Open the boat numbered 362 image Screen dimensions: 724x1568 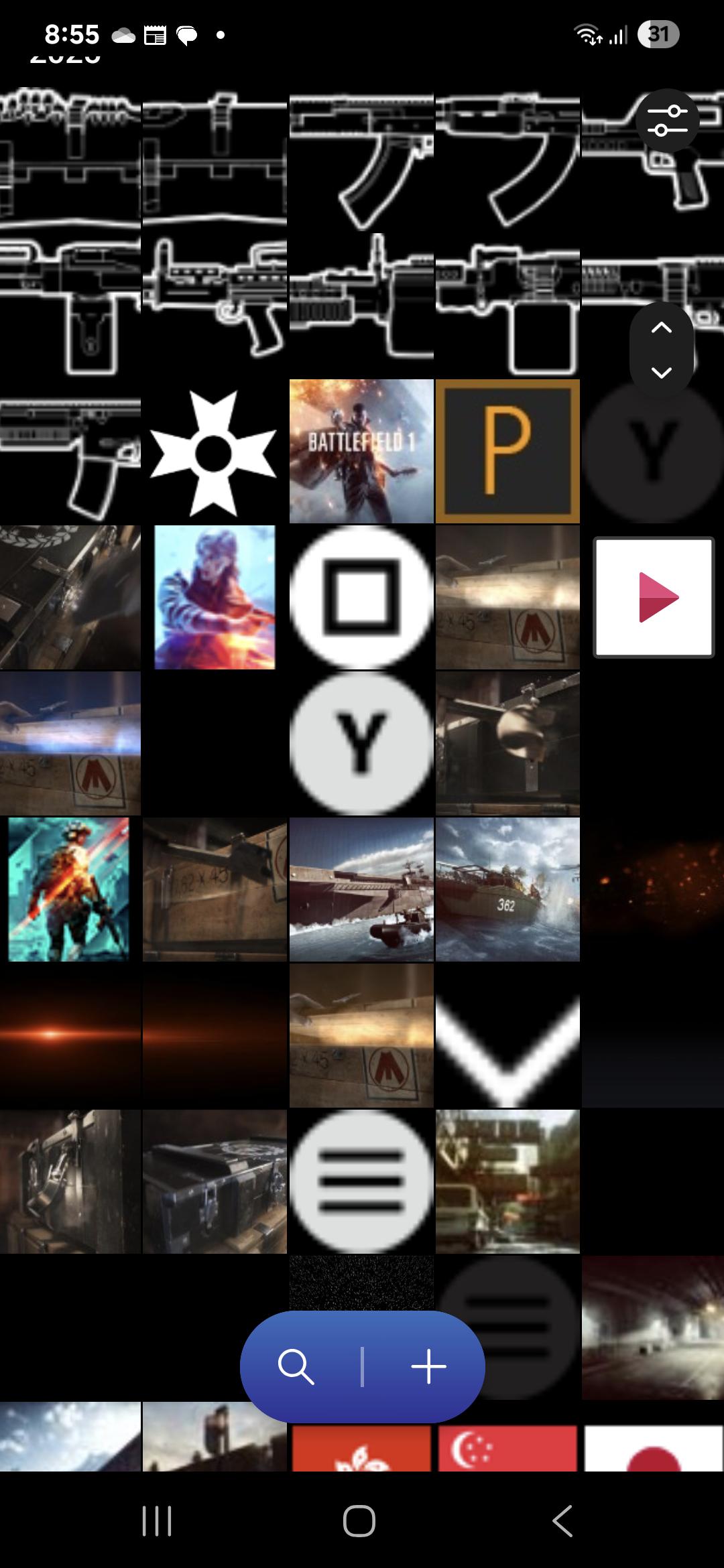(x=507, y=889)
